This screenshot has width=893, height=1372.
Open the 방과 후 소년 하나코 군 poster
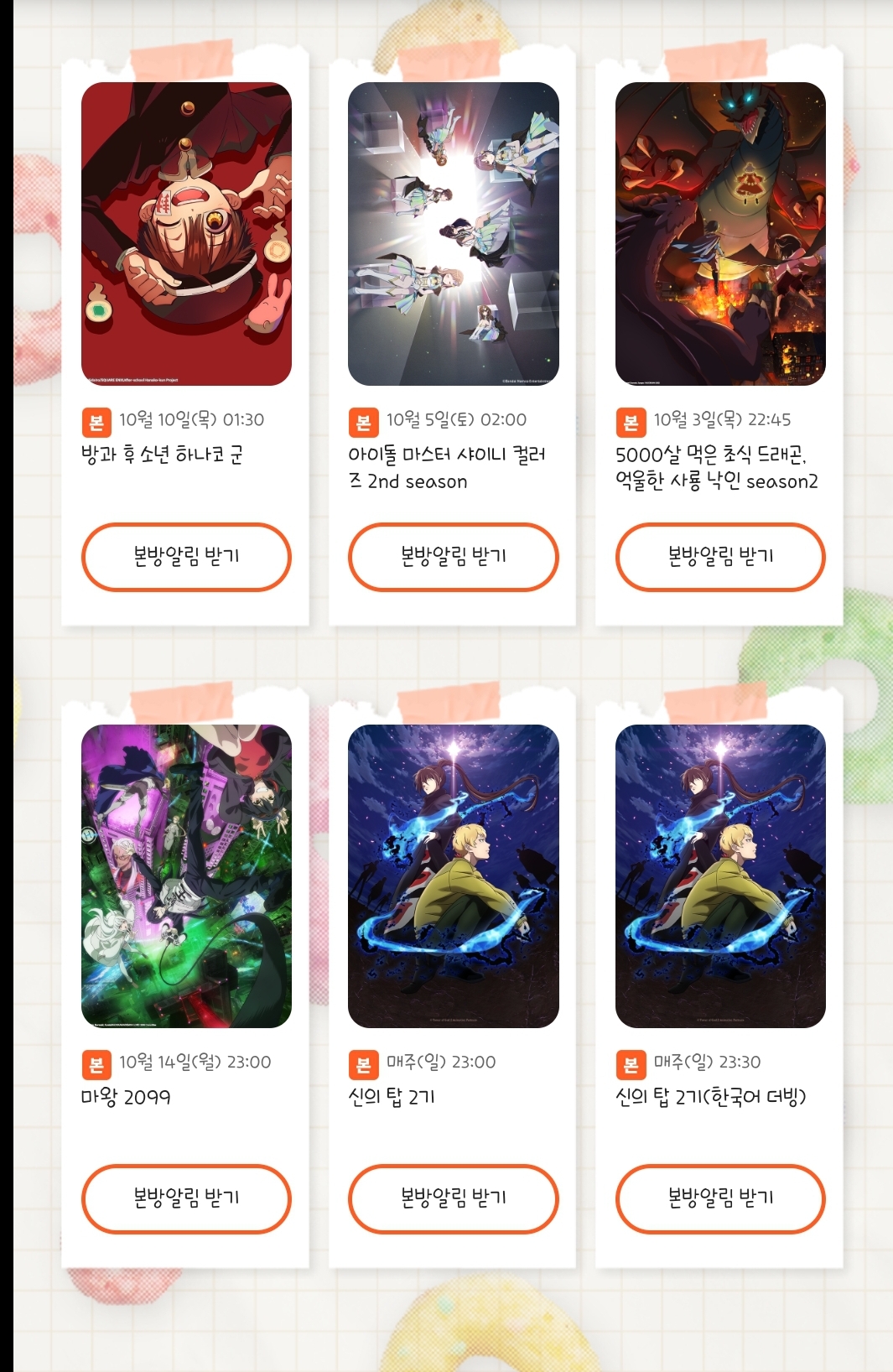click(186, 234)
